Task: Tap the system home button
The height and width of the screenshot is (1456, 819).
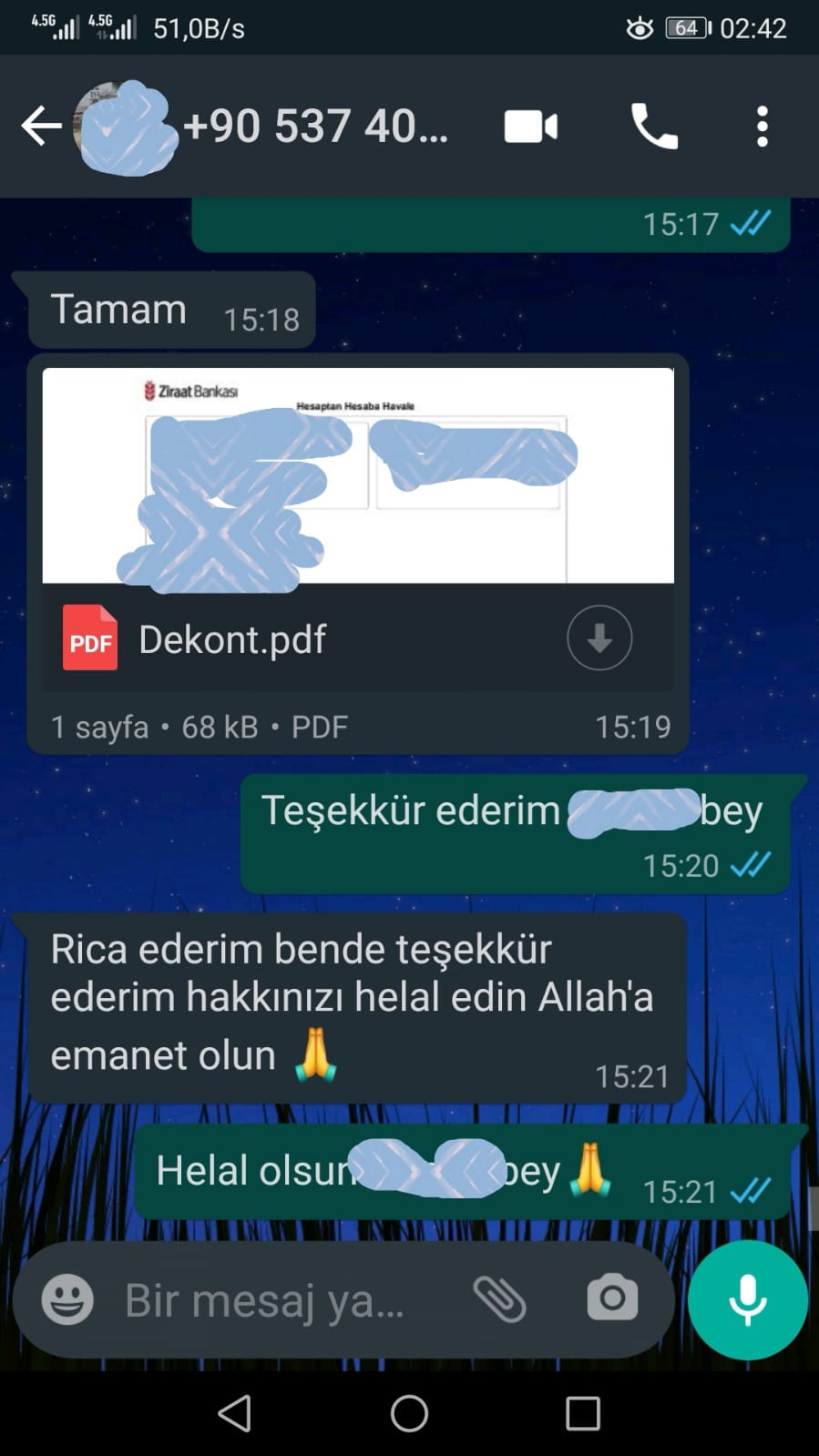Action: [x=409, y=1413]
